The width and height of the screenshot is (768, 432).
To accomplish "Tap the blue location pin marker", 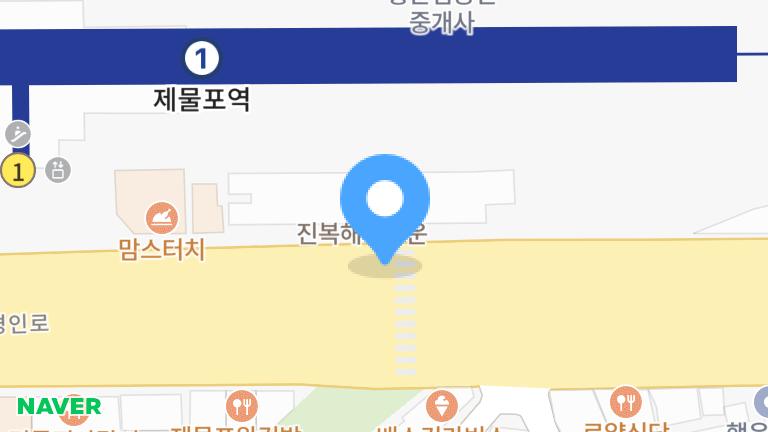I will click(x=385, y=201).
